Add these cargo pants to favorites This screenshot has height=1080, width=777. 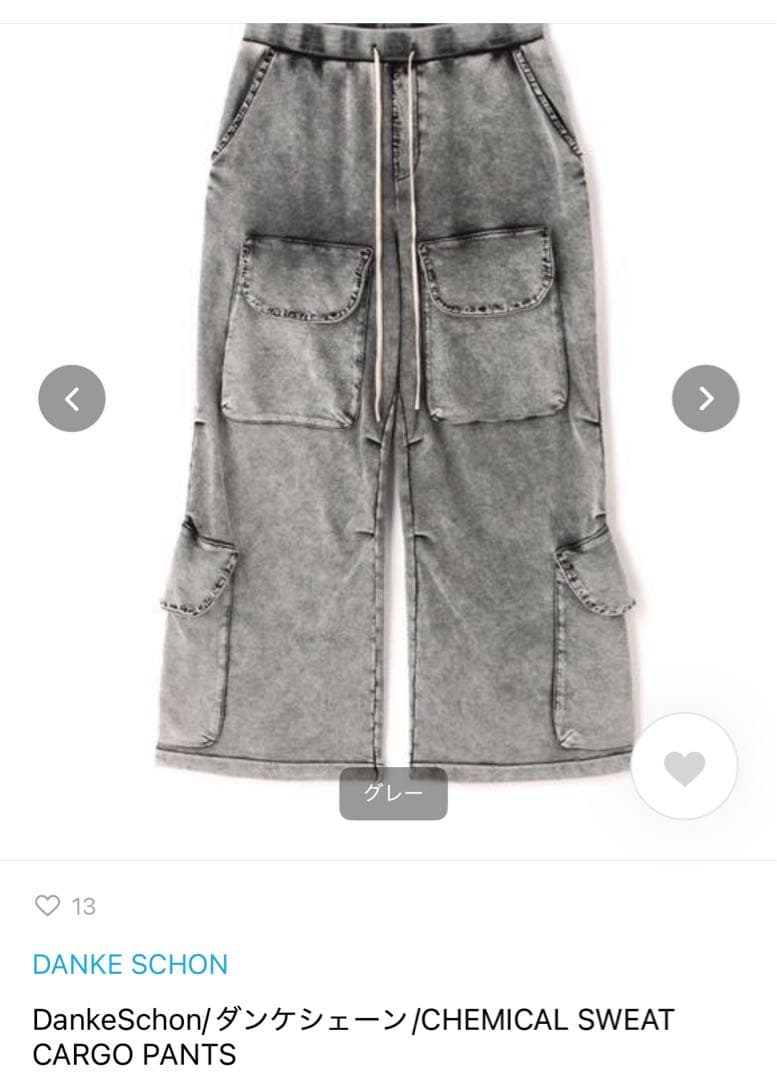[x=685, y=767]
